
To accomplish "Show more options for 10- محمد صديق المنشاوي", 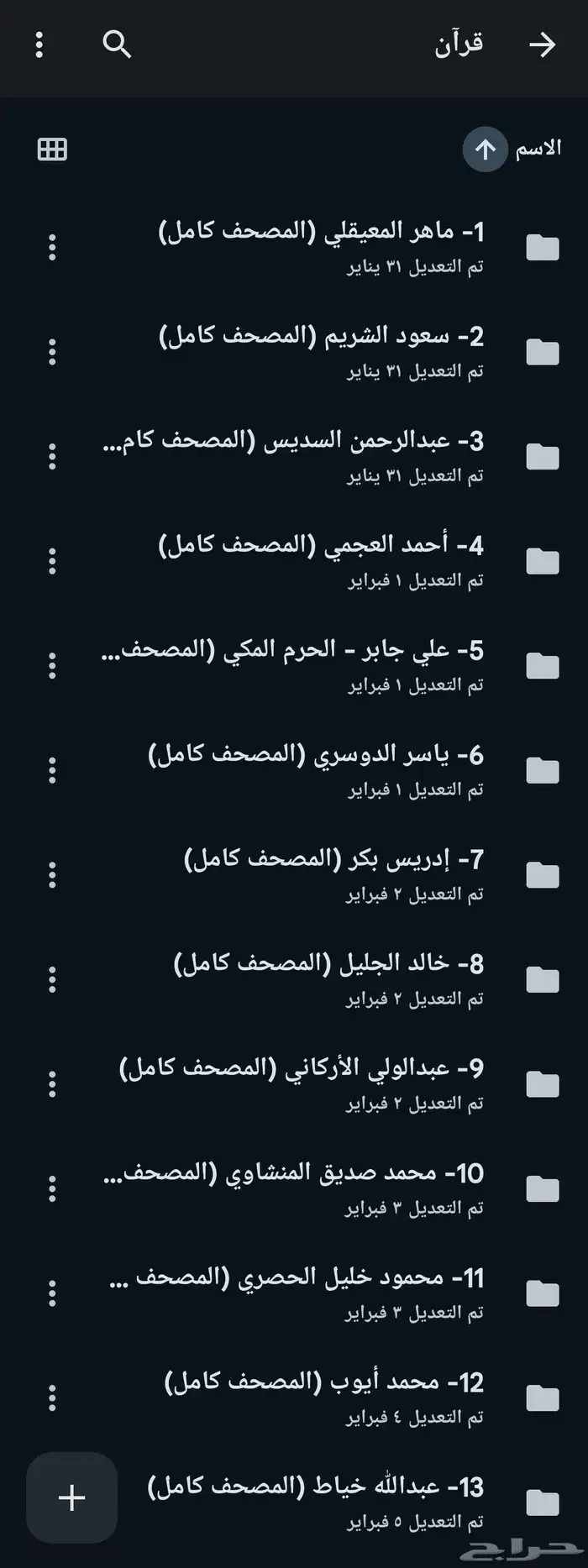I will pyautogui.click(x=52, y=1188).
